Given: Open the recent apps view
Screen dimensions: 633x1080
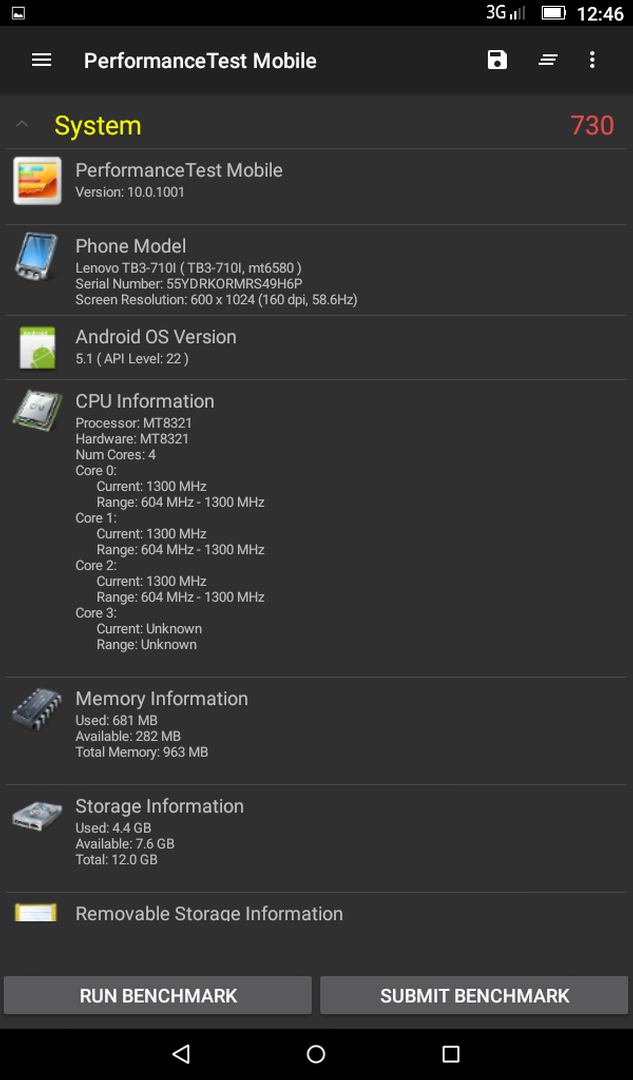Looking at the screenshot, I should click(x=450, y=1054).
